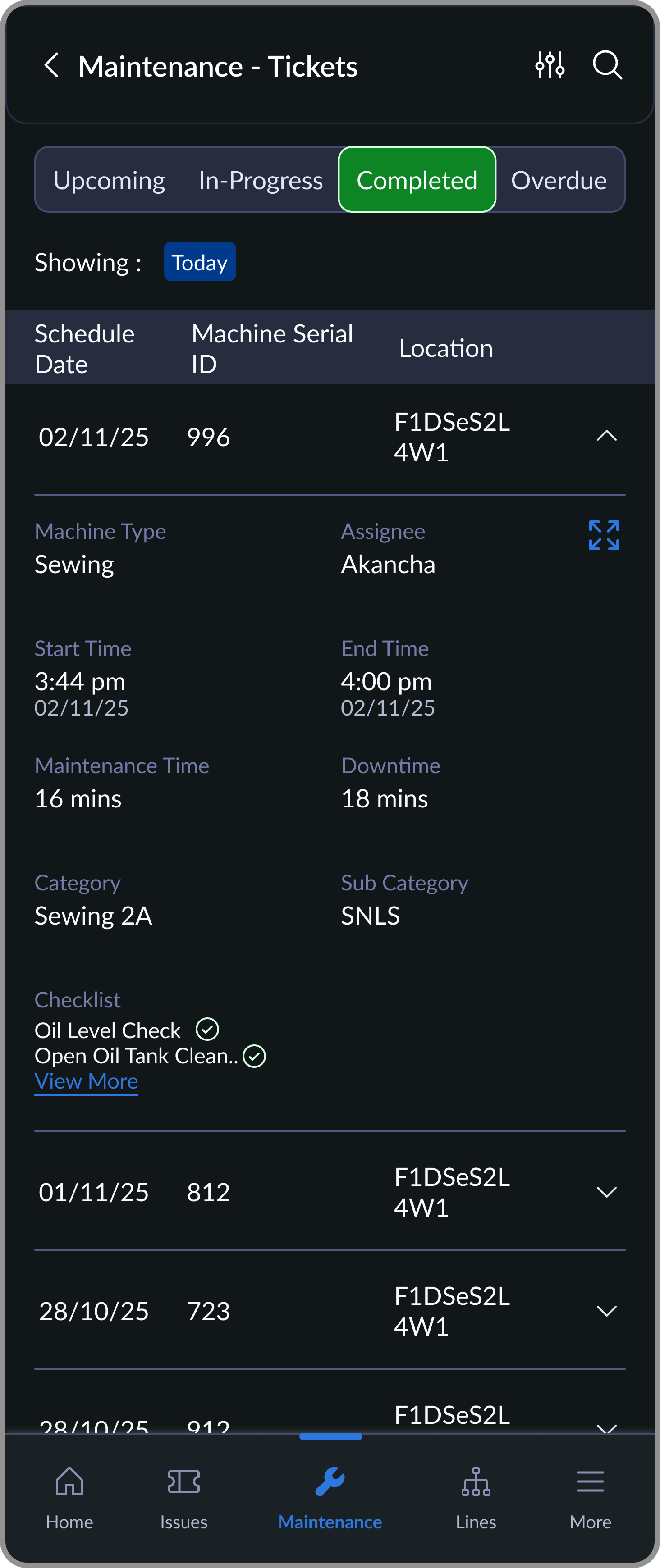
Task: Switch to the Overdue tab
Action: (x=558, y=180)
